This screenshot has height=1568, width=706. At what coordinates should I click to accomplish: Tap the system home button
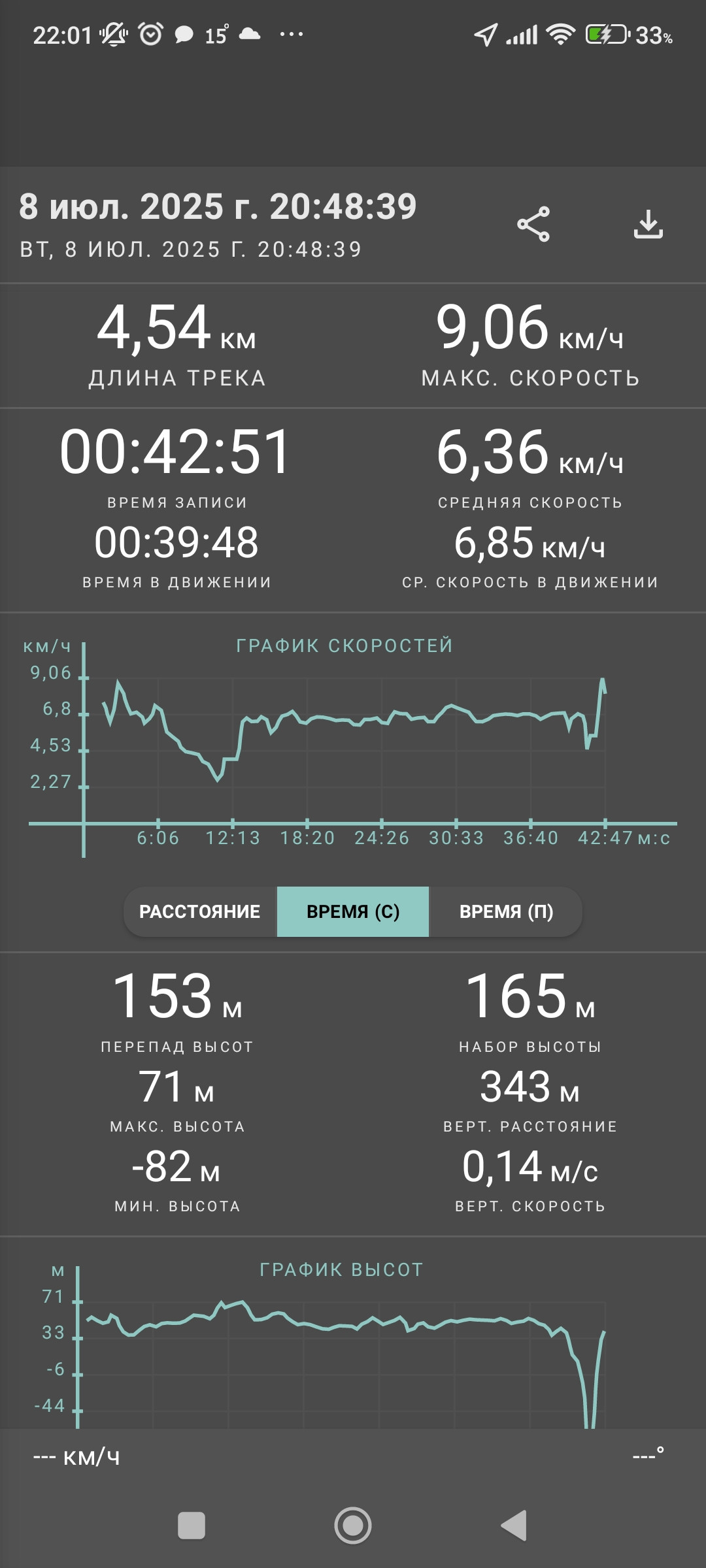(x=353, y=1526)
